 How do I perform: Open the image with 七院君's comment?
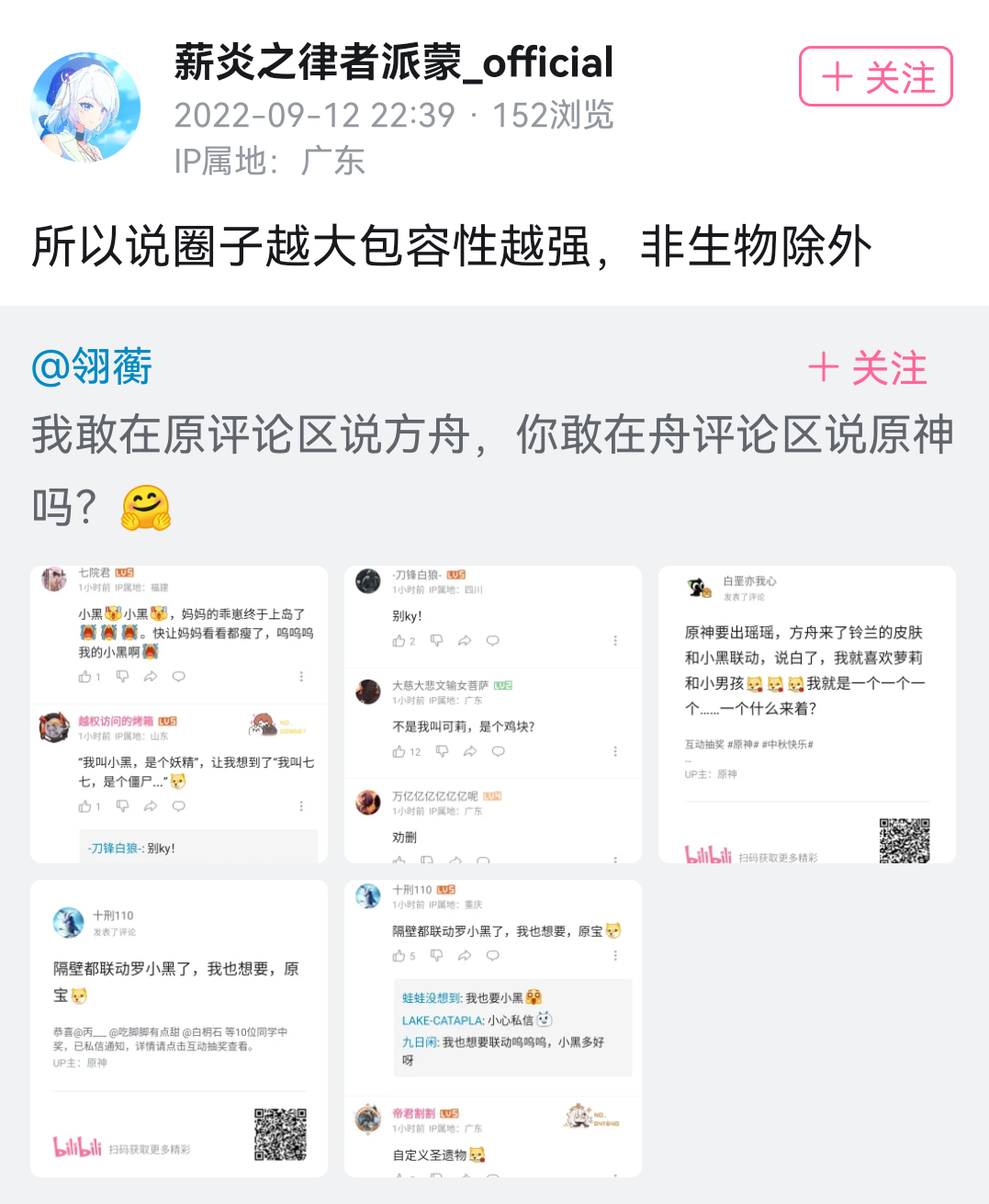click(179, 715)
